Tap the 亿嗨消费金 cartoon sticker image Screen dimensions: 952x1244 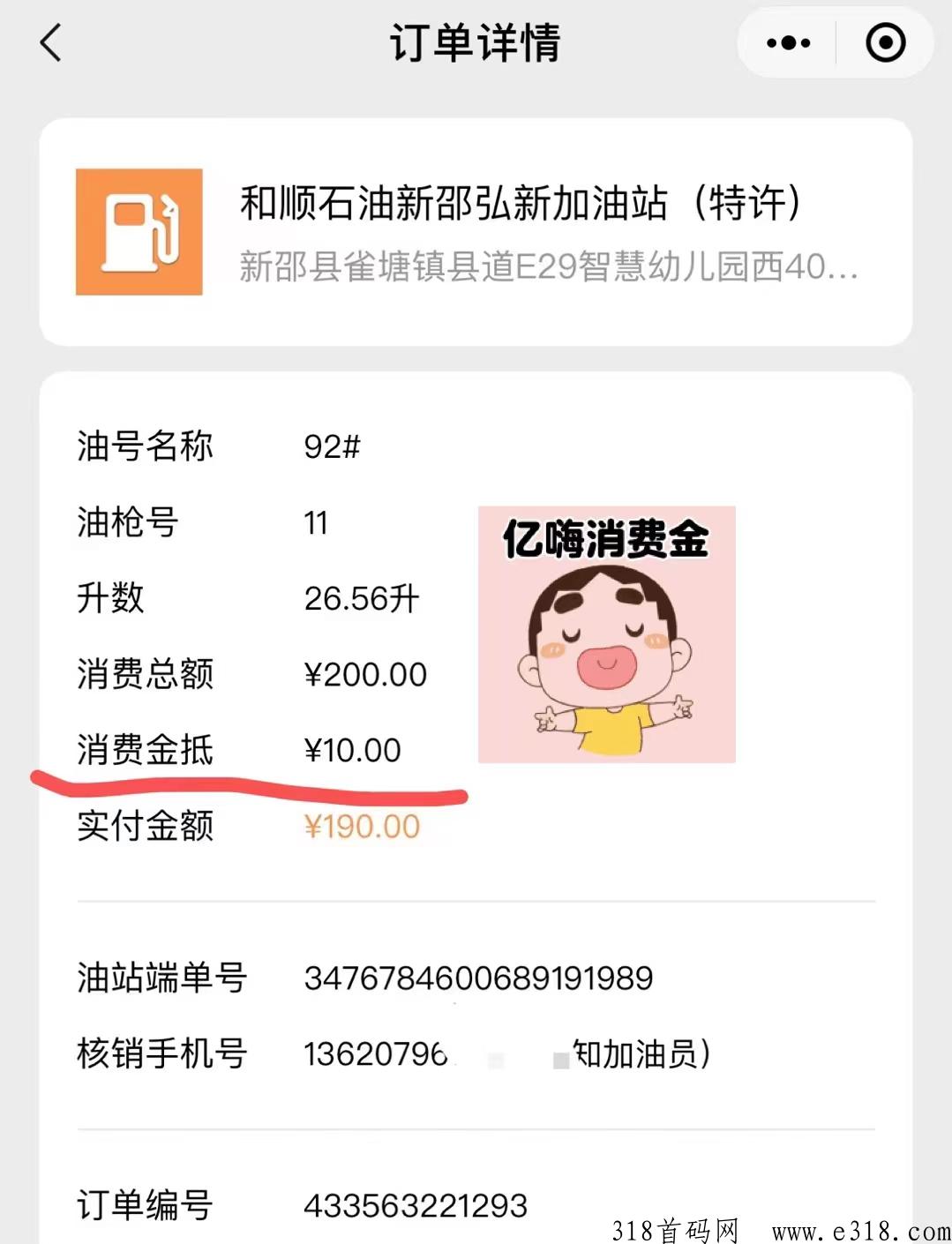tap(605, 633)
